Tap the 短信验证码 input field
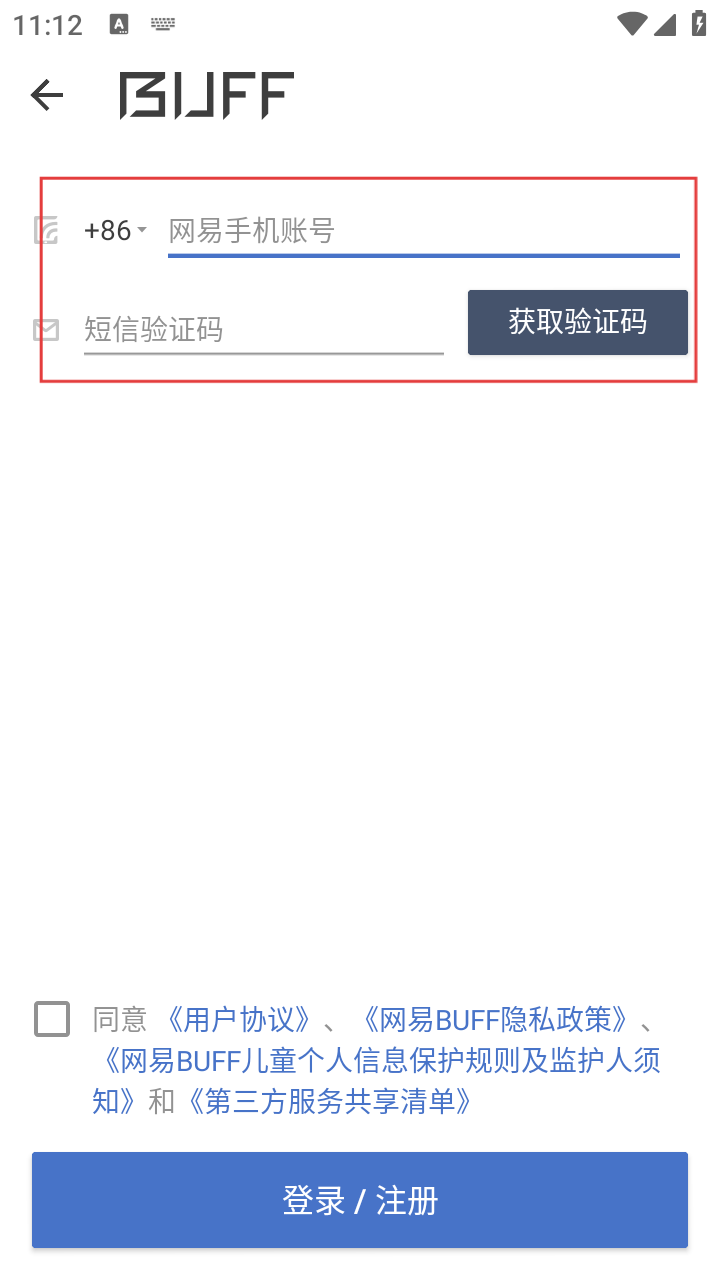The height and width of the screenshot is (1280, 720). tap(263, 329)
